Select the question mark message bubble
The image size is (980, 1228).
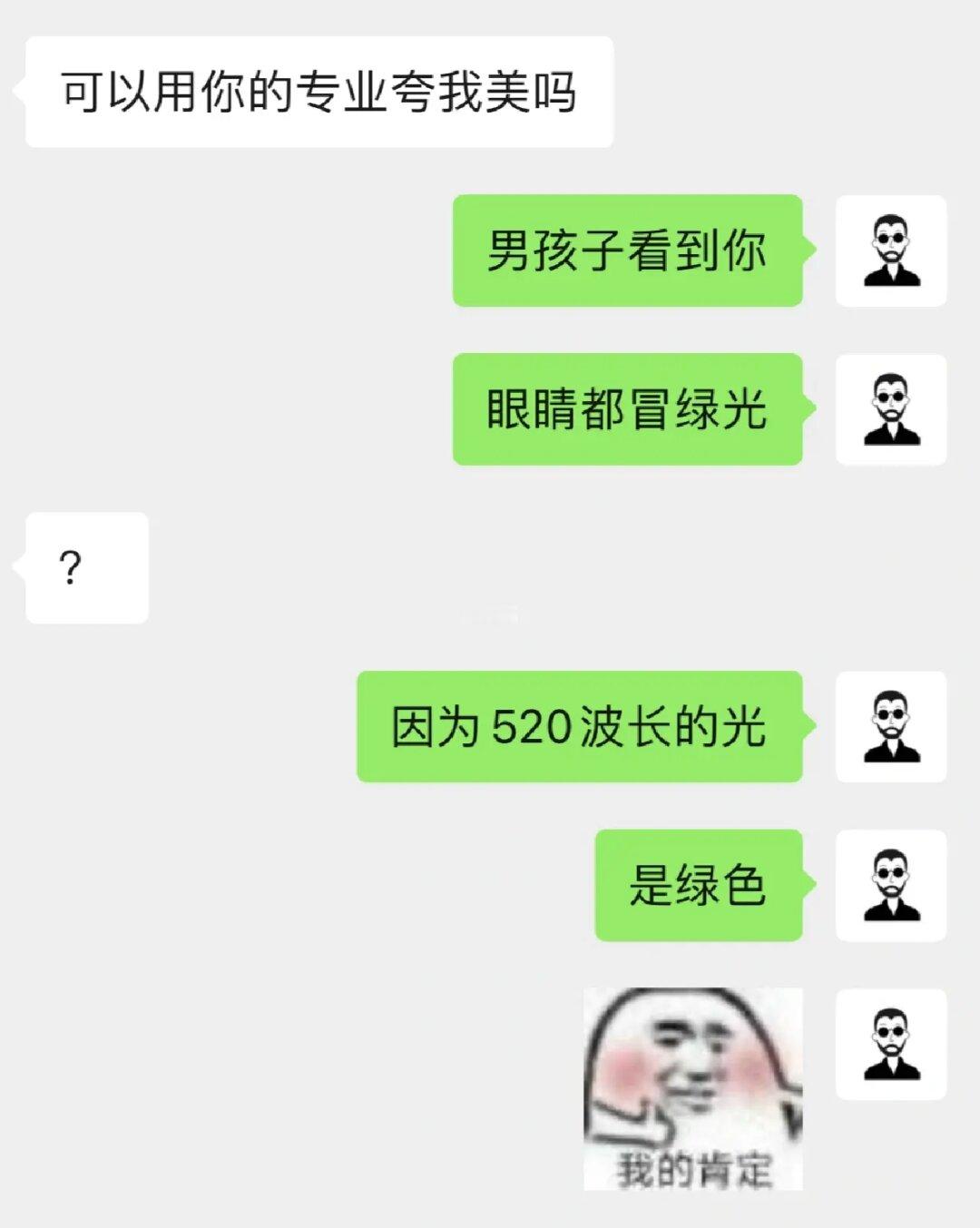pyautogui.click(x=89, y=566)
